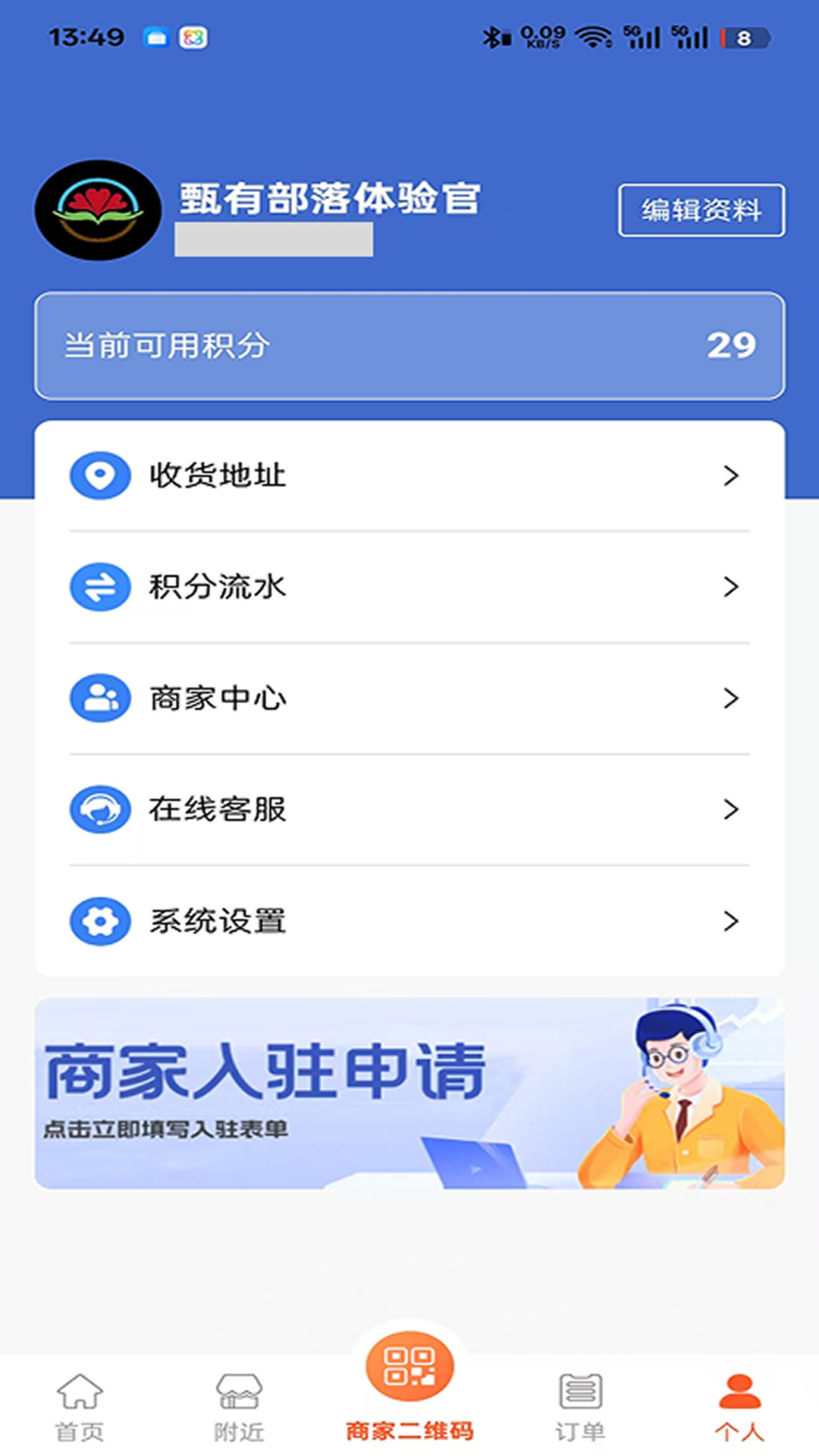Open the profile avatar picture
Image resolution: width=819 pixels, height=1456 pixels.
click(x=98, y=210)
